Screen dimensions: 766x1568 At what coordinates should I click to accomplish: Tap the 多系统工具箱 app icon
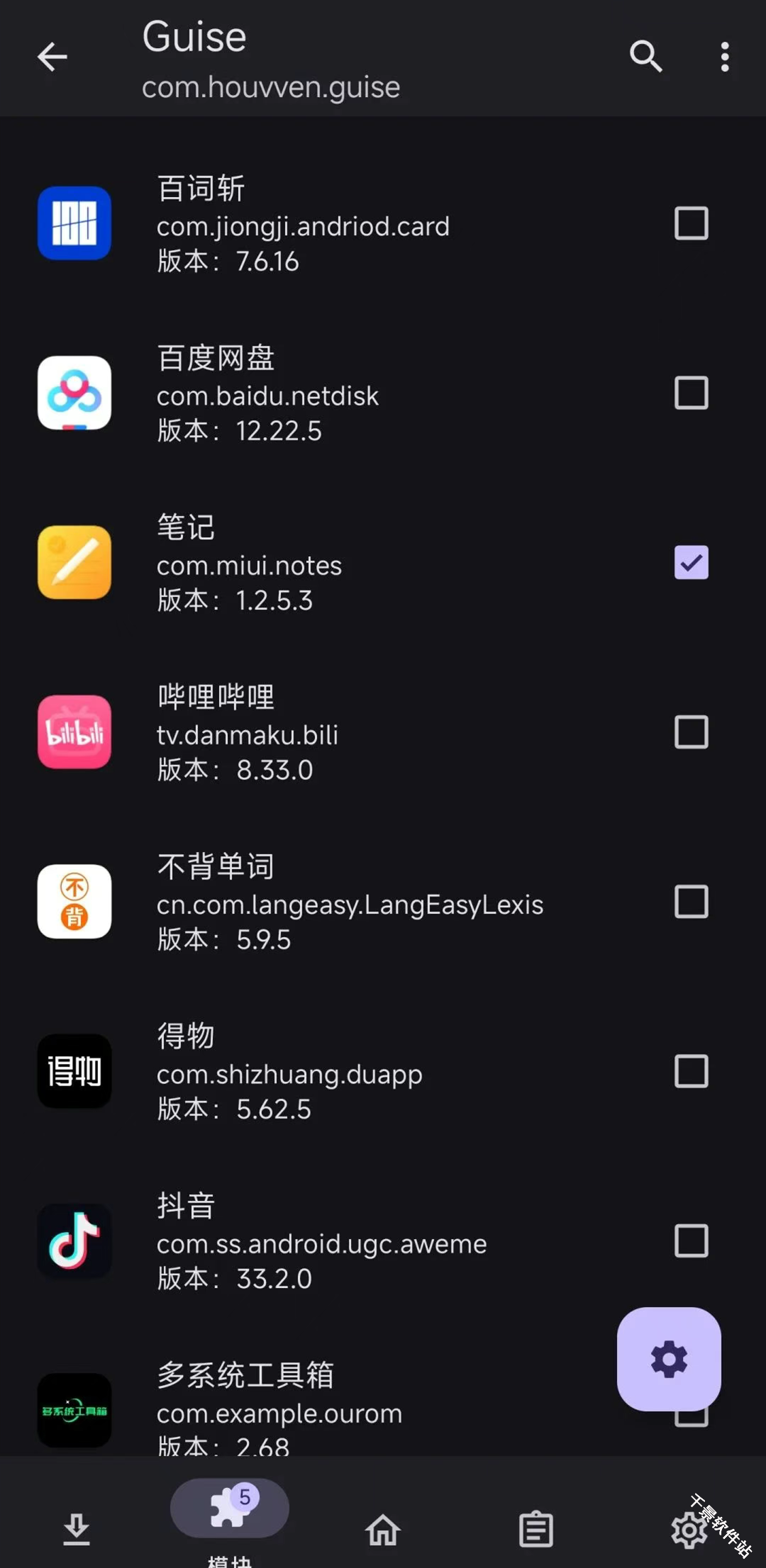74,1411
